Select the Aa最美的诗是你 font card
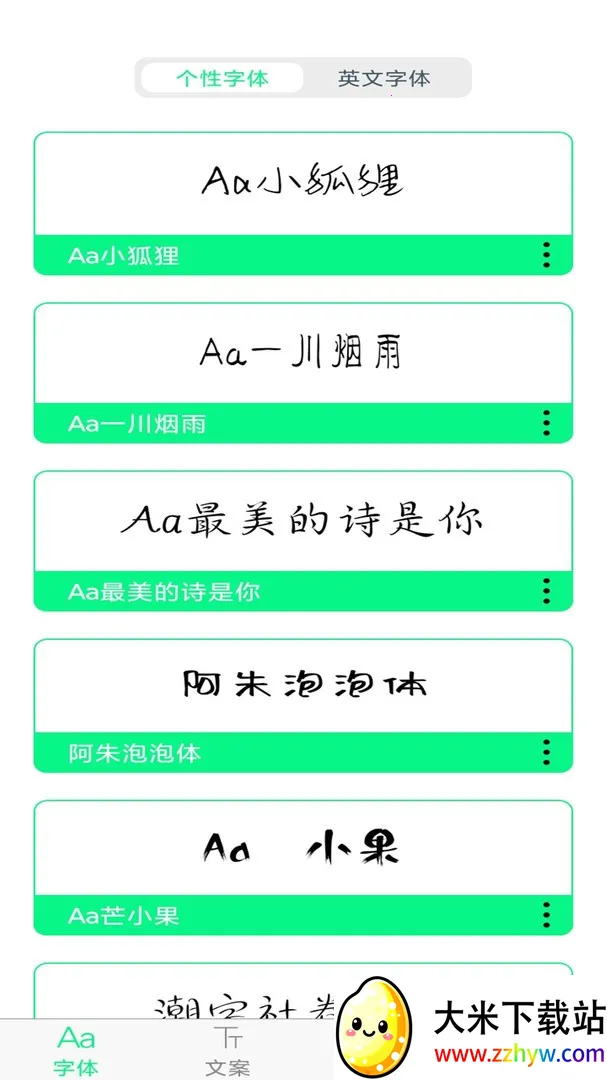This screenshot has width=607, height=1080. [x=302, y=521]
